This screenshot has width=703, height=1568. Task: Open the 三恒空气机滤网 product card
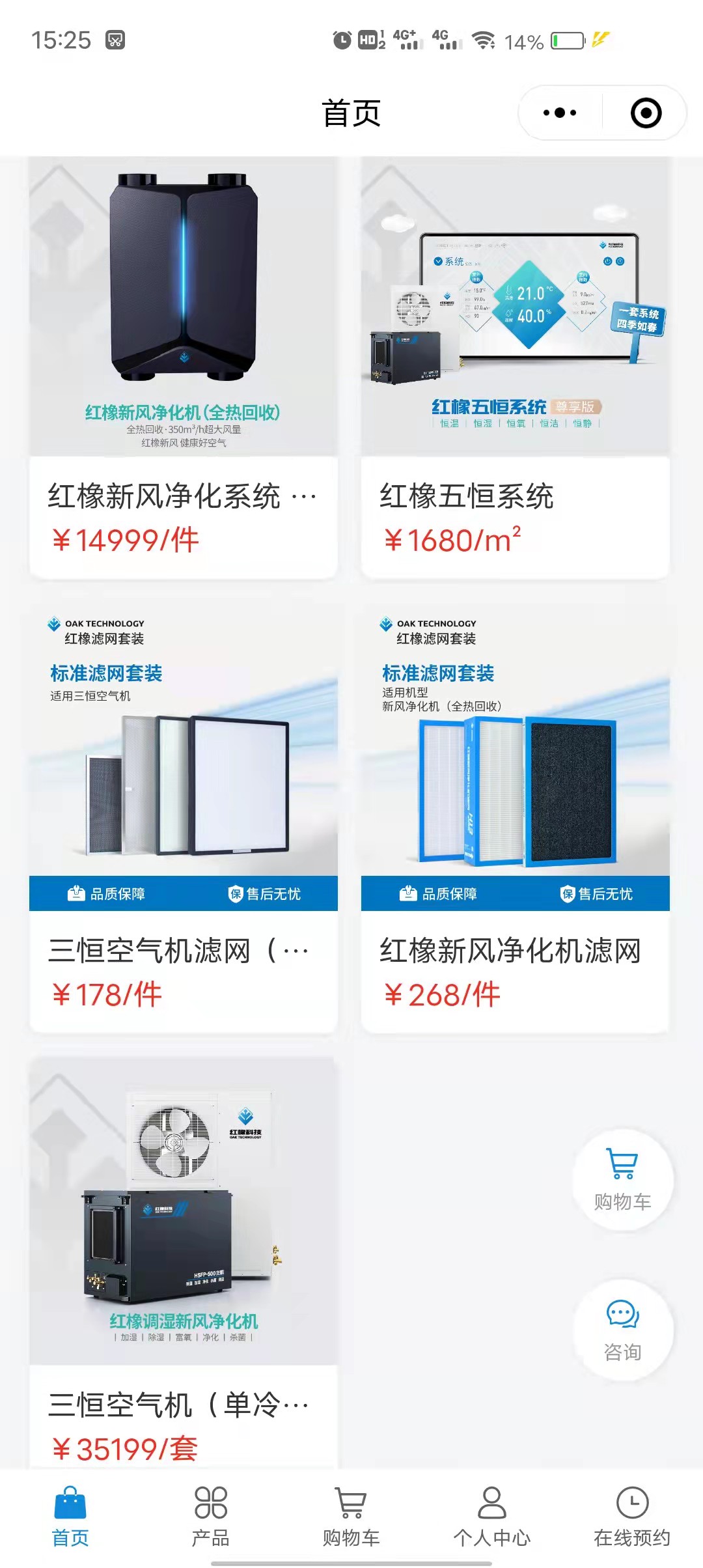point(183,817)
